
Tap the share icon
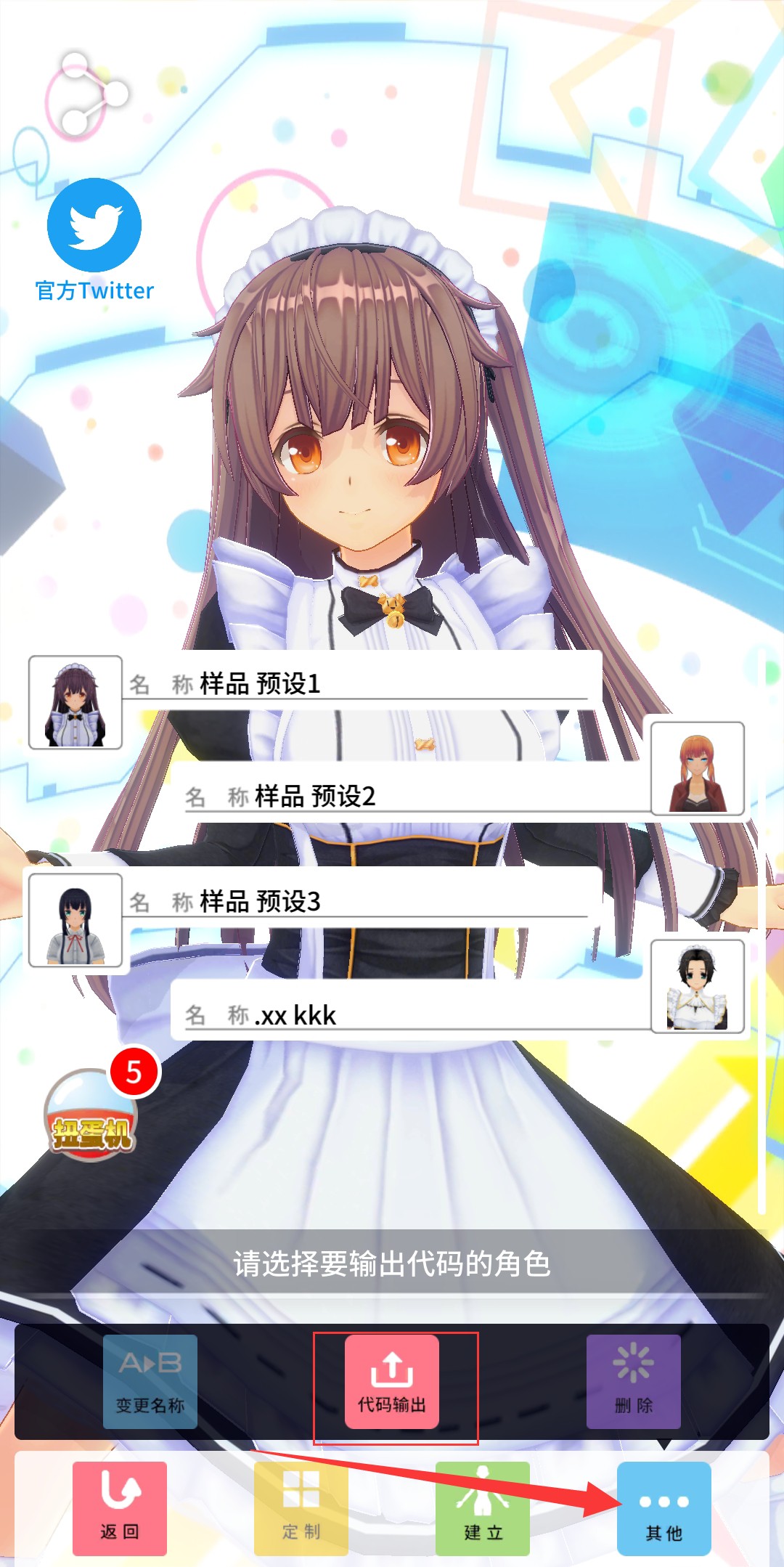[x=89, y=96]
